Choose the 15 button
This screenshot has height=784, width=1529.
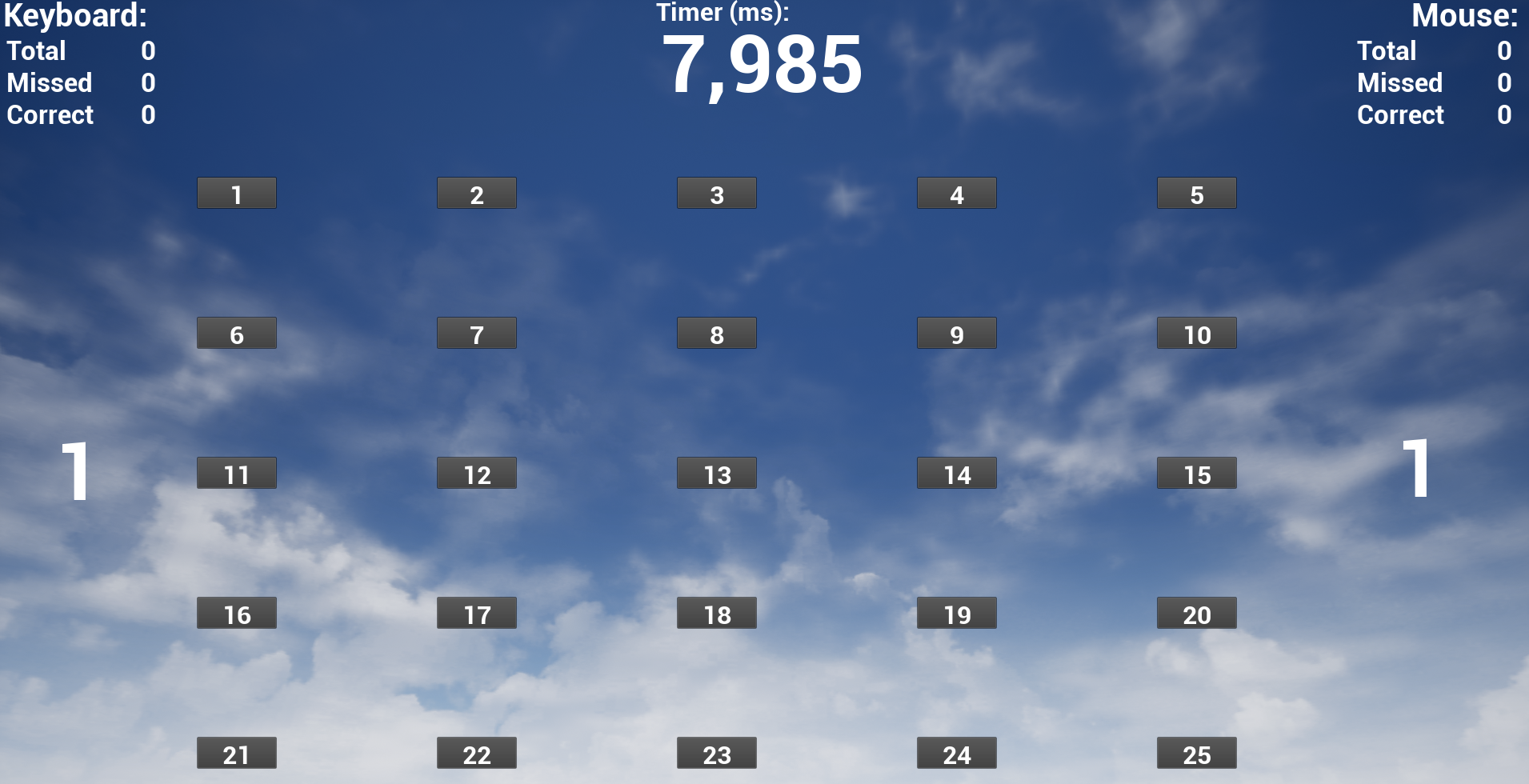pyautogui.click(x=1197, y=474)
